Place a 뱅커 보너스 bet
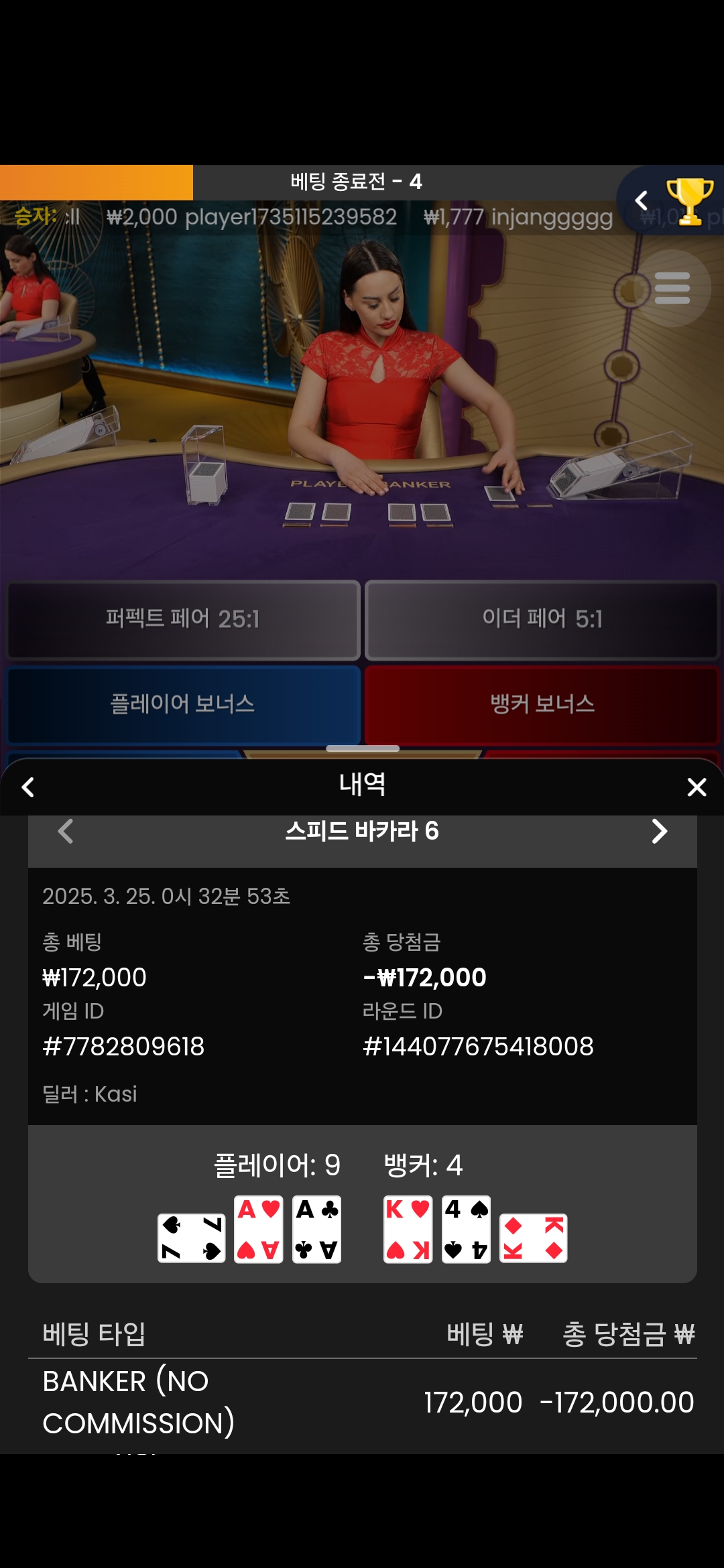This screenshot has width=724, height=1568. click(x=542, y=704)
